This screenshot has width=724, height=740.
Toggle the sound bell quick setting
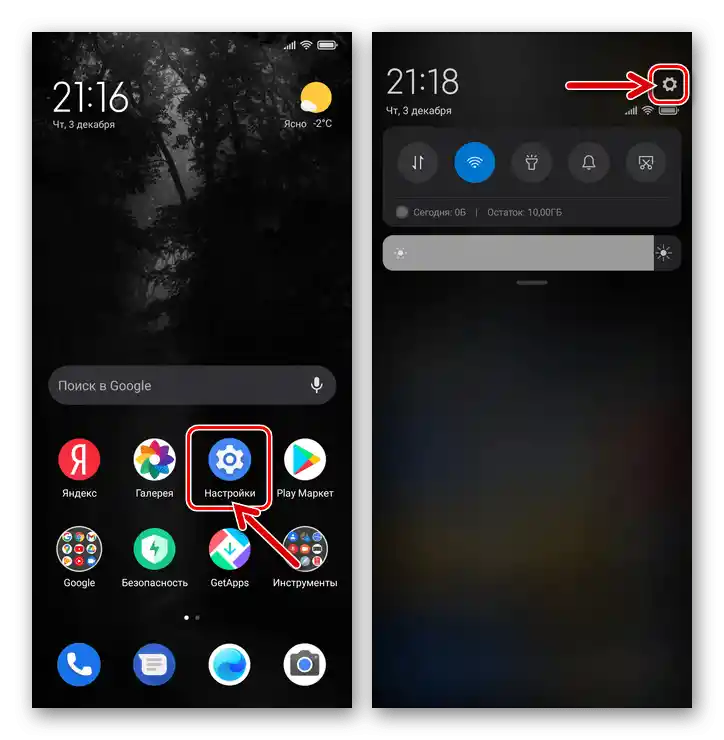[x=588, y=163]
